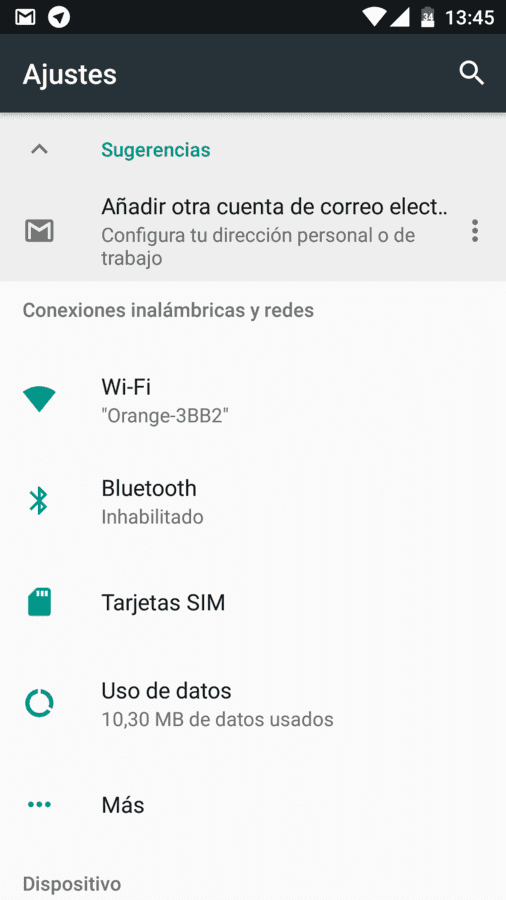
Task: Open Uso de datos
Action: pyautogui.click(x=253, y=704)
